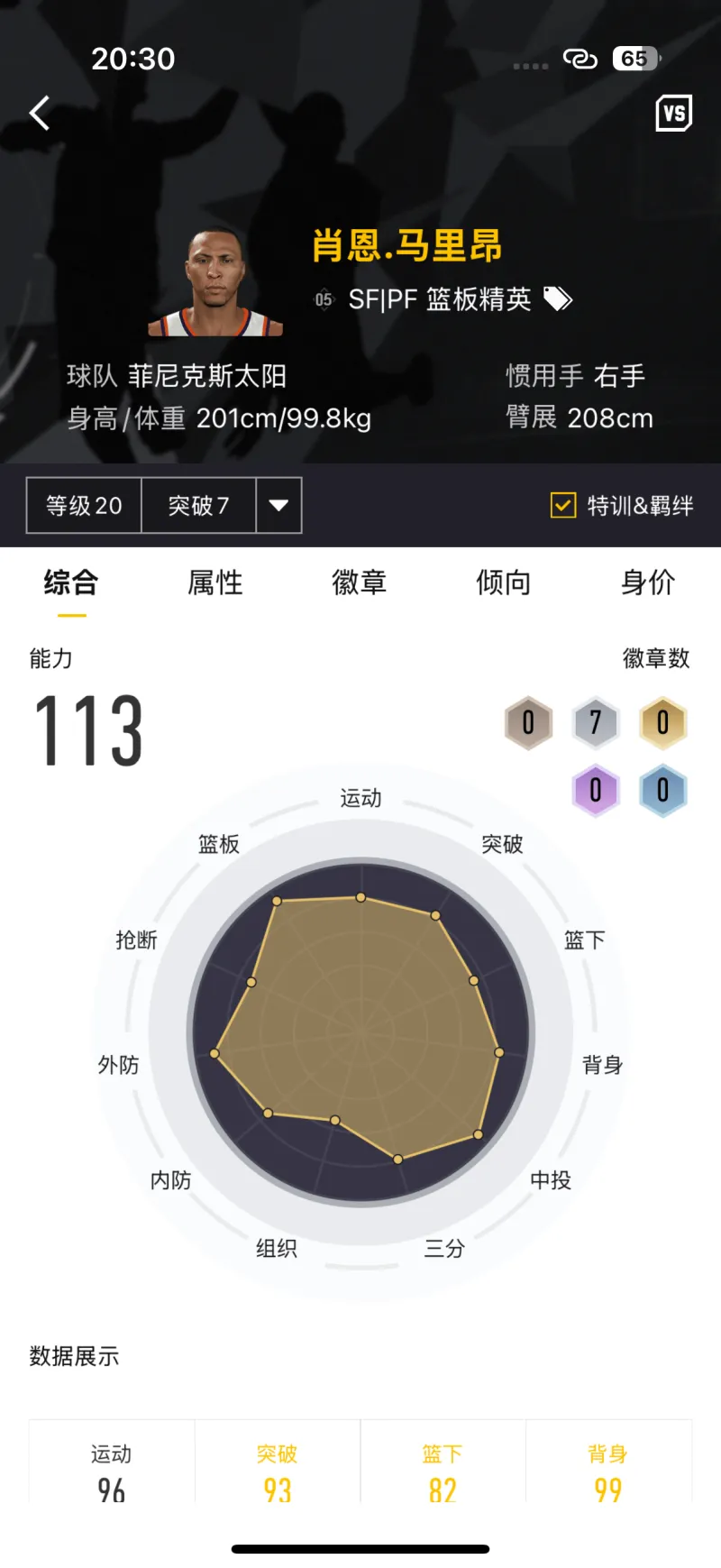The height and width of the screenshot is (1568, 721).
Task: Switch to the 属性 tab
Action: click(x=215, y=582)
